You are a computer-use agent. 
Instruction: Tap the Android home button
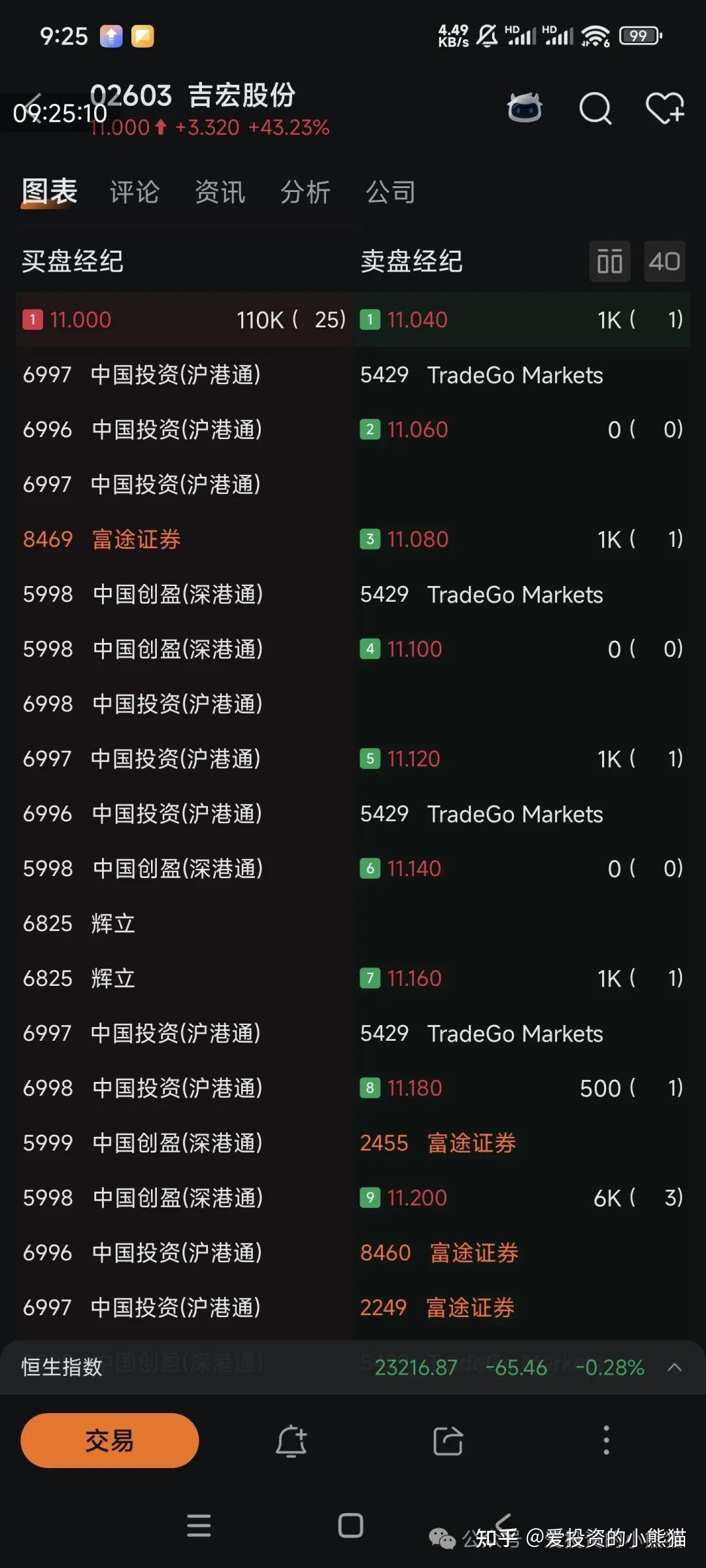click(351, 1526)
